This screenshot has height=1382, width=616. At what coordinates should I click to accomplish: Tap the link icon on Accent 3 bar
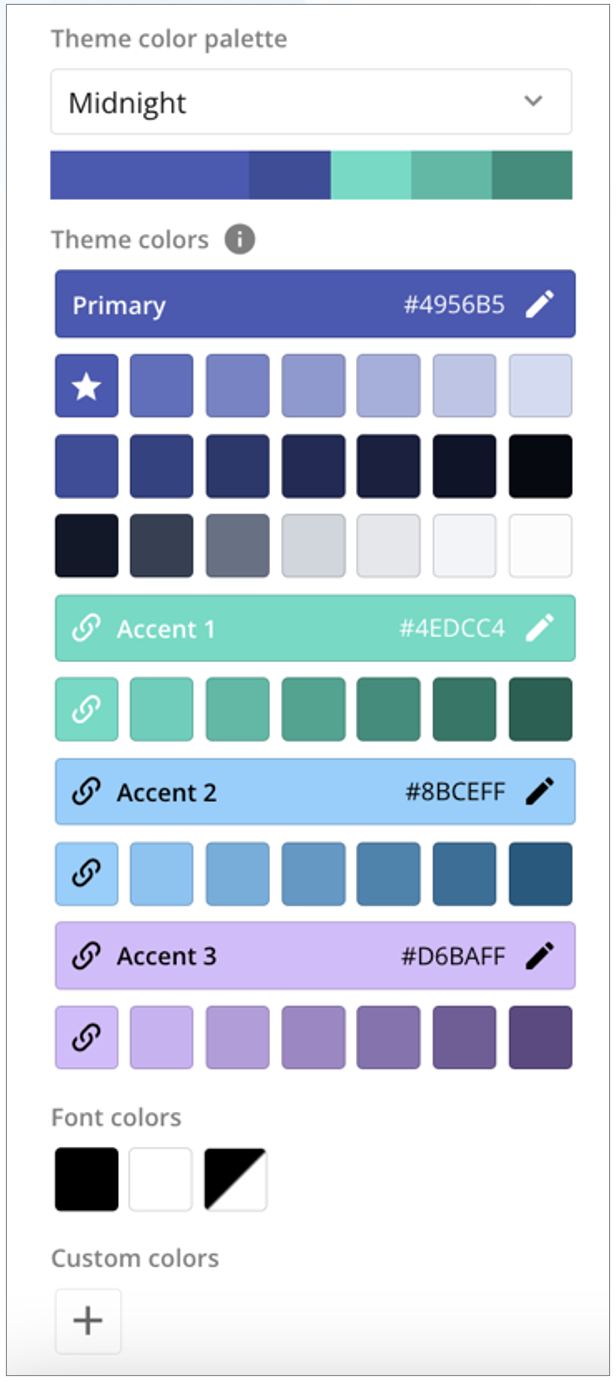pos(87,956)
